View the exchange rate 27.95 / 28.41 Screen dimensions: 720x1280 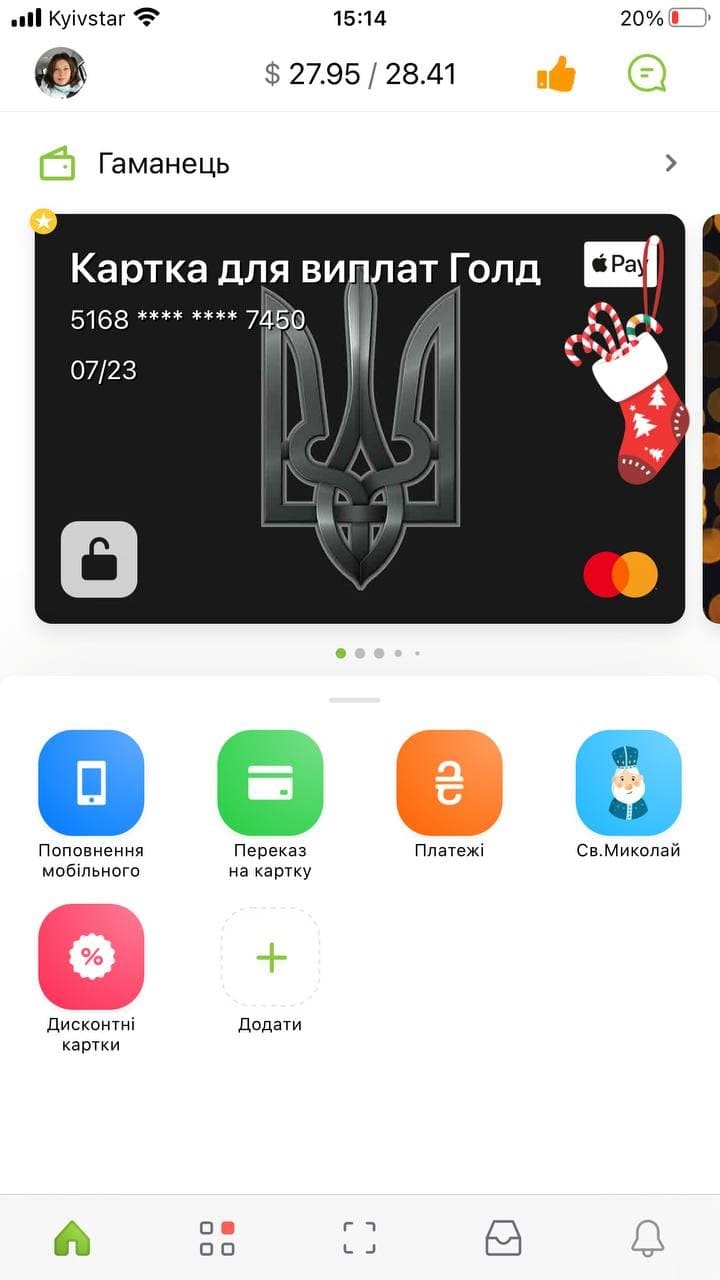tap(360, 74)
